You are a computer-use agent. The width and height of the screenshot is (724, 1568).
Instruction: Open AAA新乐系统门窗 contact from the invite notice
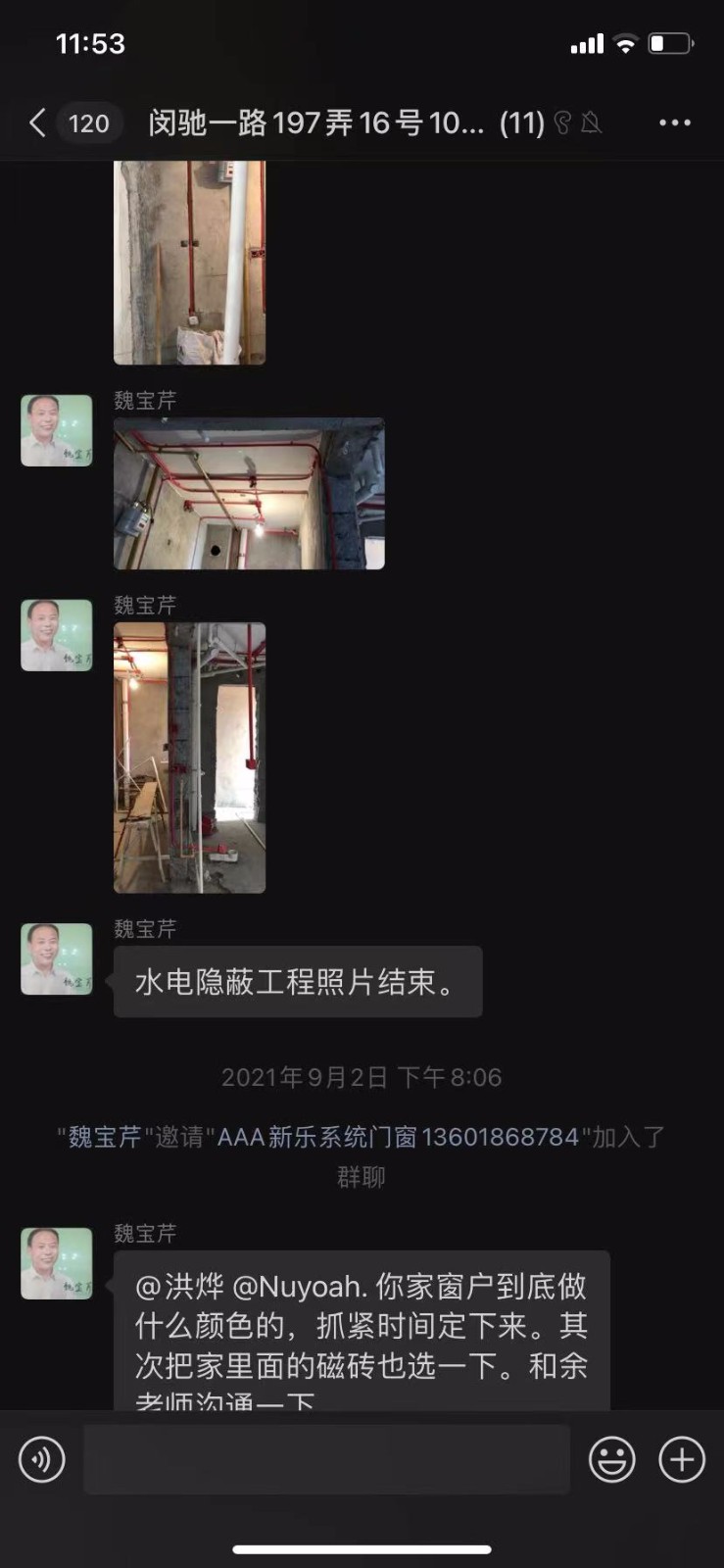(x=398, y=1137)
